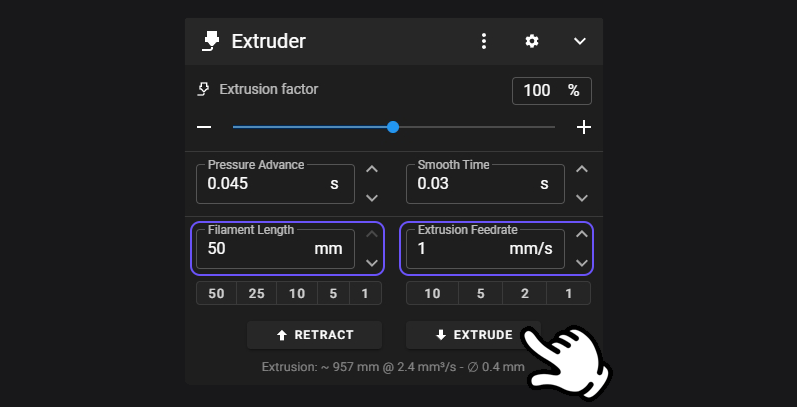797x407 pixels.
Task: Select the 50 mm filament length preset
Action: pos(216,293)
